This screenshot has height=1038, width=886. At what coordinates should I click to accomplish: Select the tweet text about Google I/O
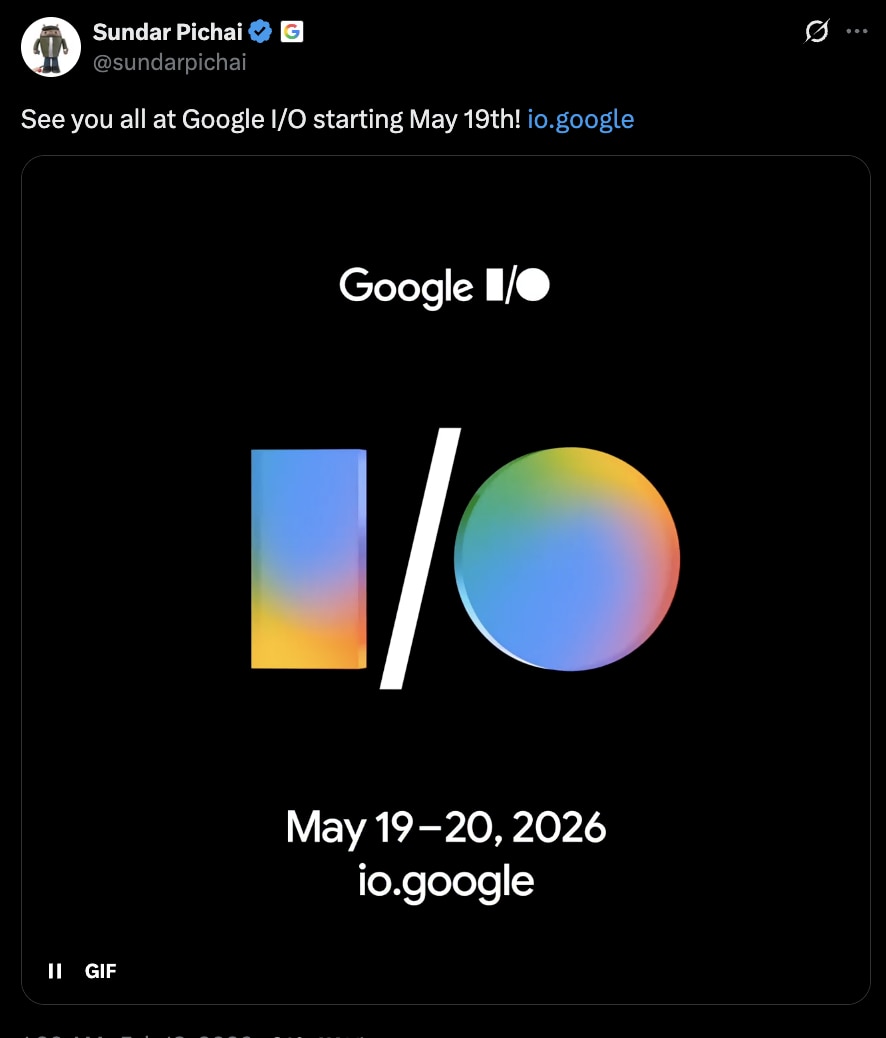(270, 119)
